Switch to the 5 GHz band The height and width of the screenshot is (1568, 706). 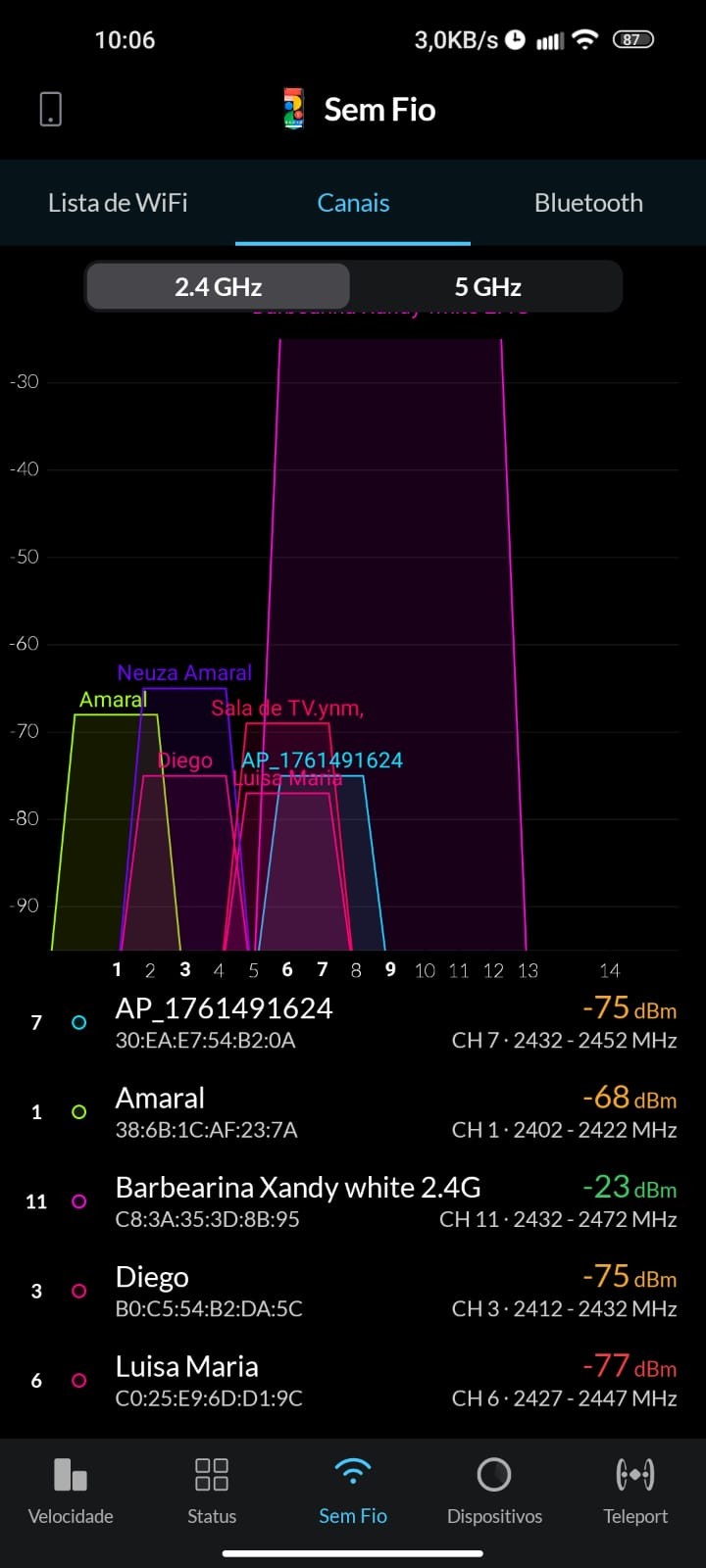coord(487,287)
